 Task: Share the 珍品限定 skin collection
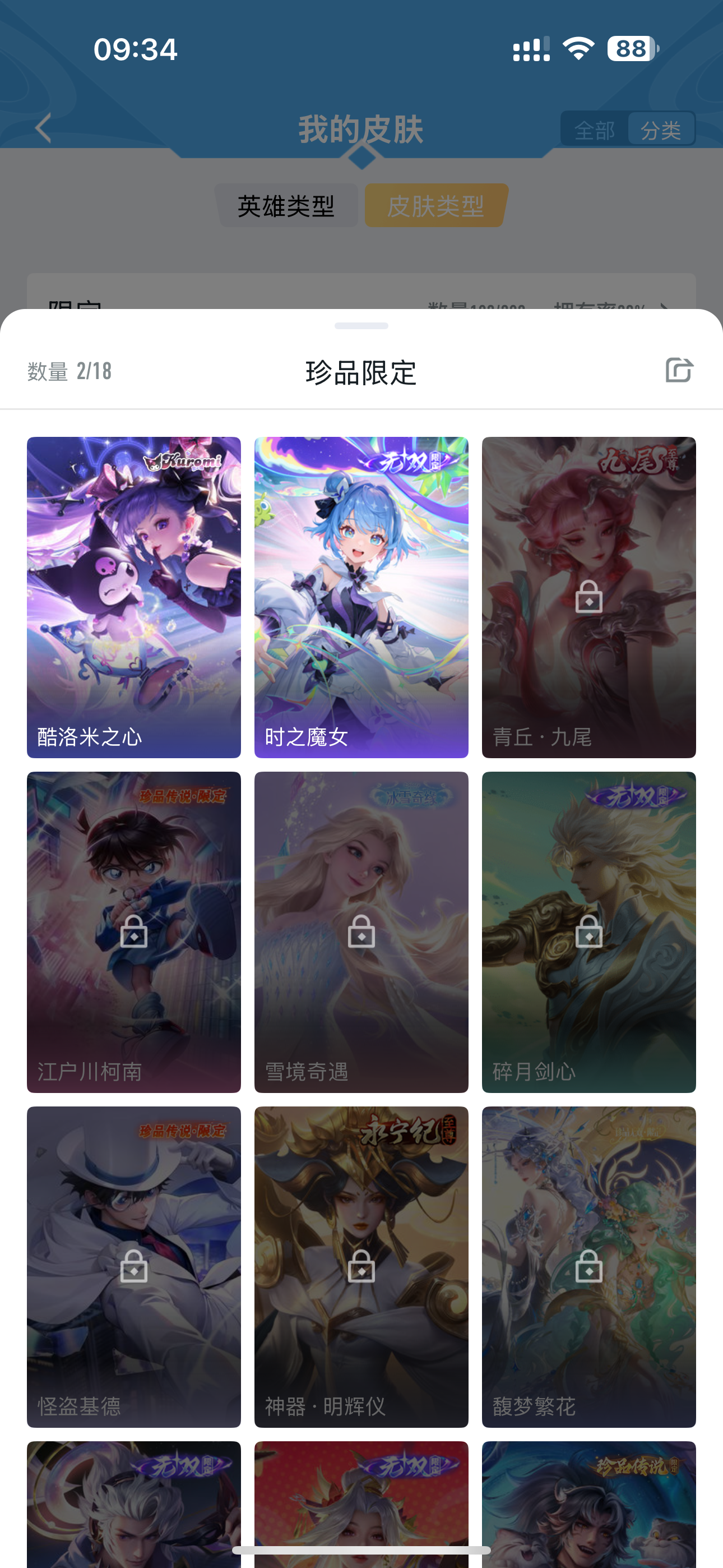[x=679, y=370]
